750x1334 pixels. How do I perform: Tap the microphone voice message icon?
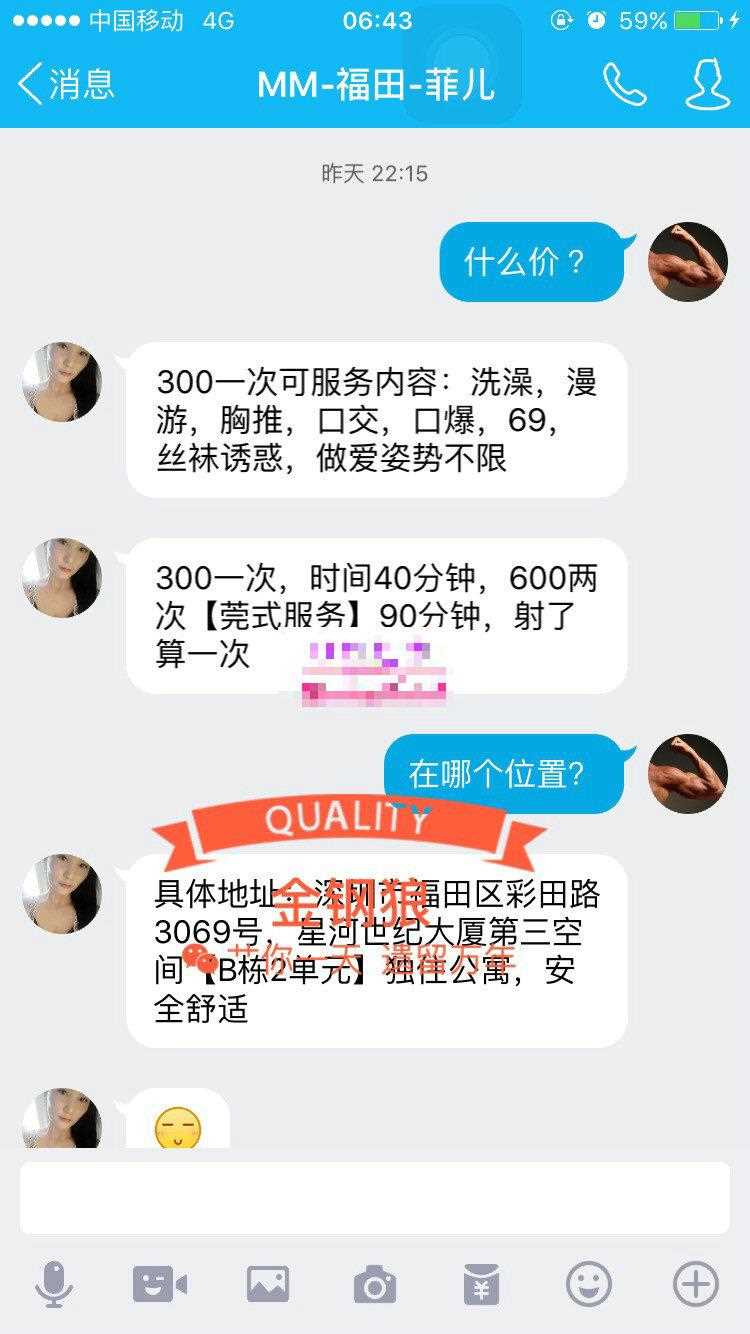(x=53, y=1283)
